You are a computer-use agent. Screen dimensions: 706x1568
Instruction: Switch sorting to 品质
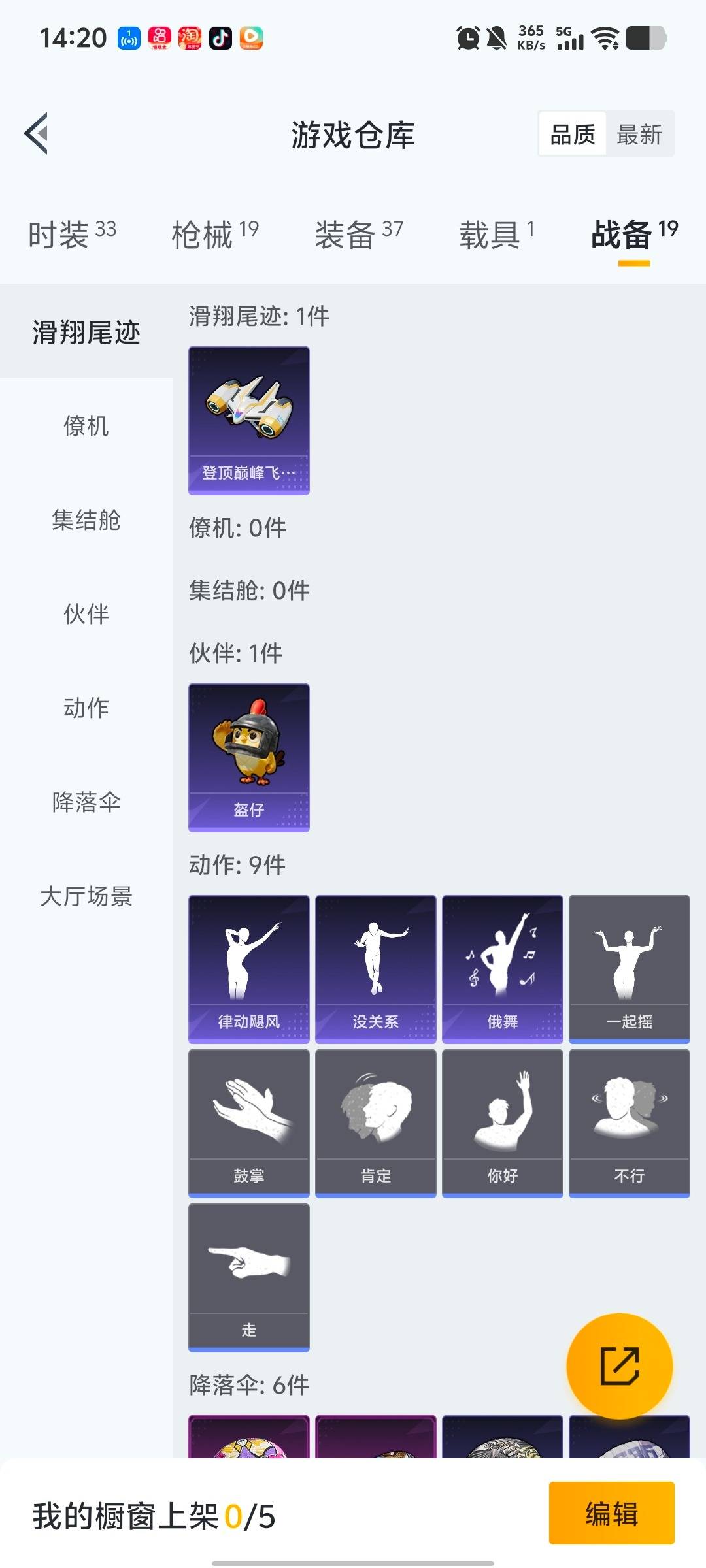click(572, 134)
